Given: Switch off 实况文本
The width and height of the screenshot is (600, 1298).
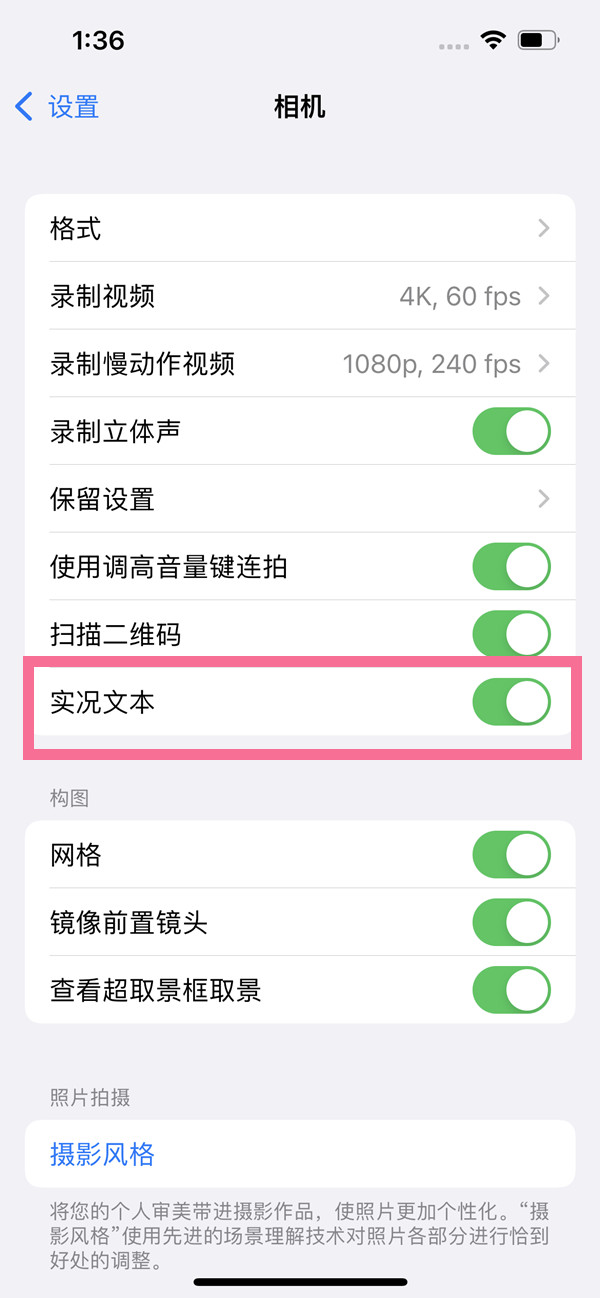Looking at the screenshot, I should click(x=511, y=702).
